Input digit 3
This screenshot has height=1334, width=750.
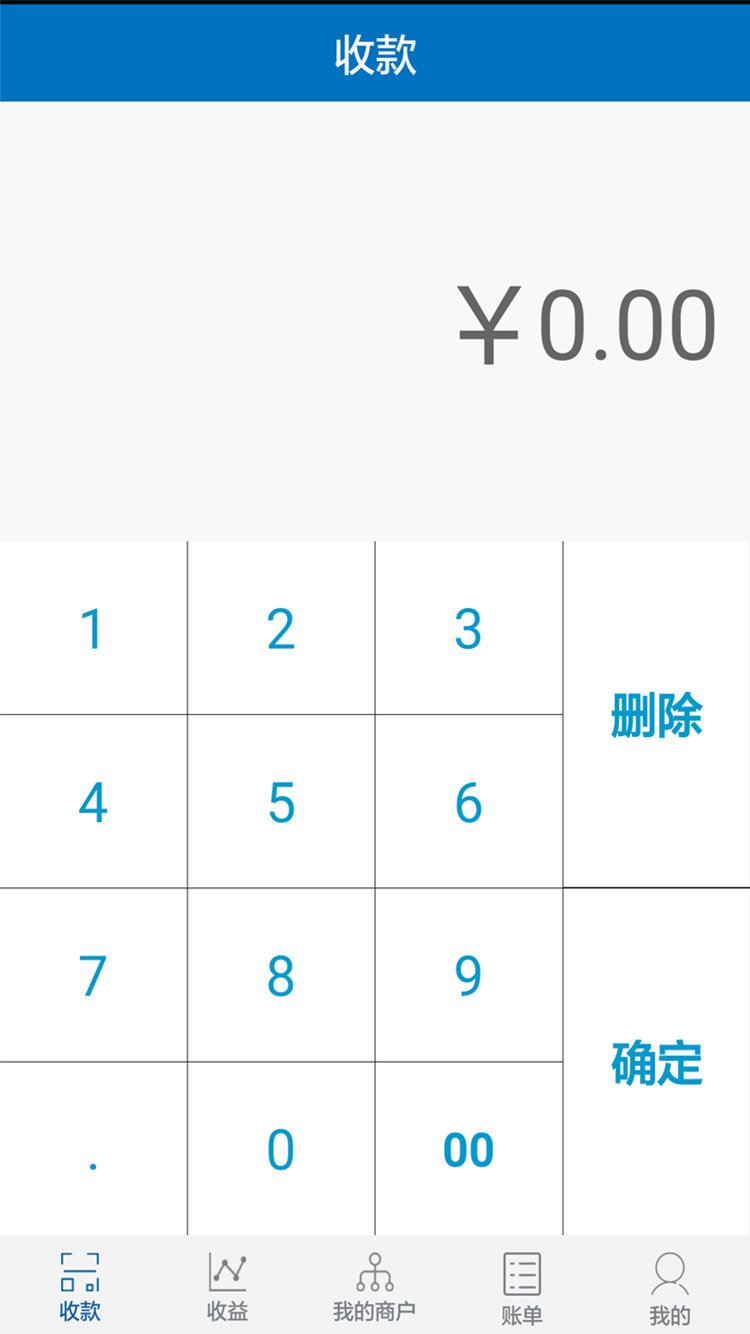click(468, 628)
